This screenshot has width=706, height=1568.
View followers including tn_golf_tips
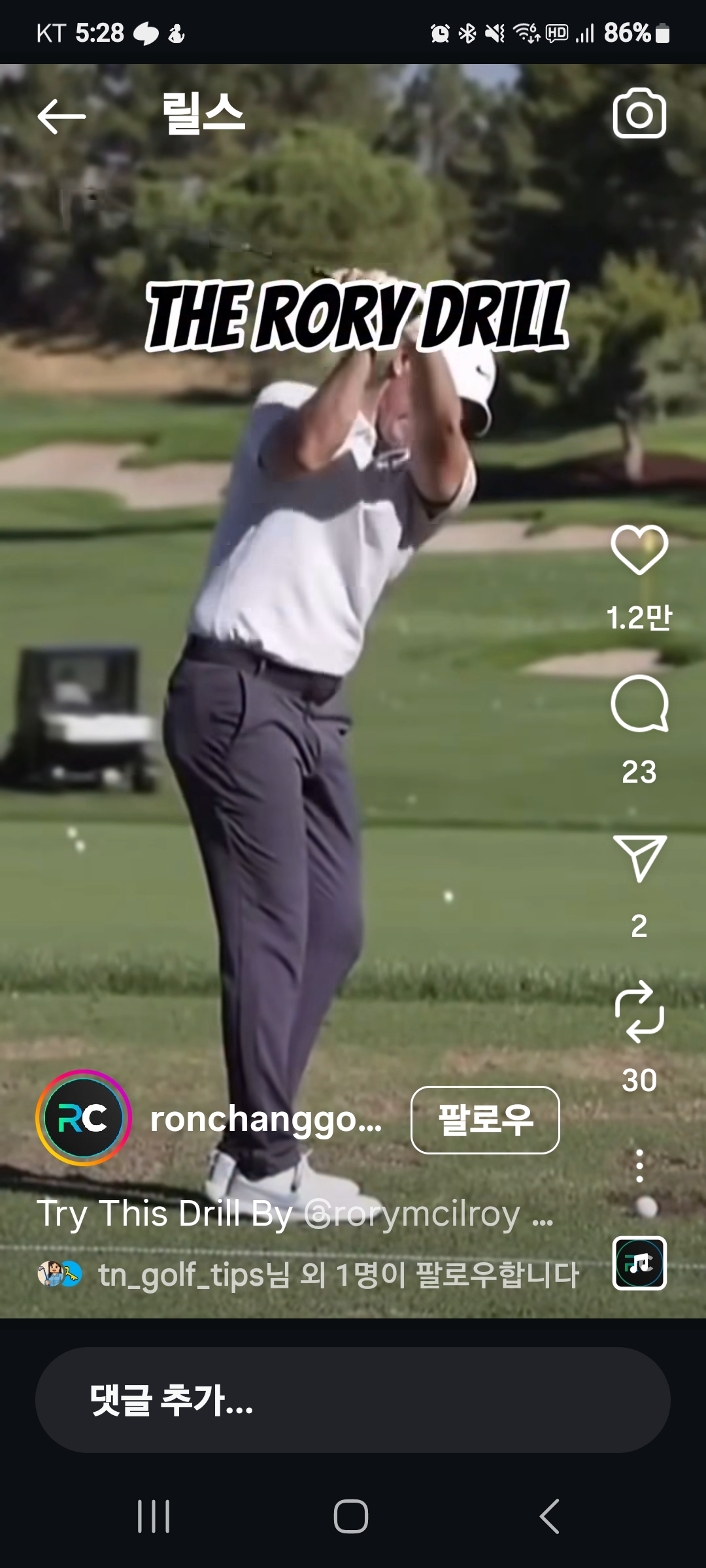(x=338, y=1275)
